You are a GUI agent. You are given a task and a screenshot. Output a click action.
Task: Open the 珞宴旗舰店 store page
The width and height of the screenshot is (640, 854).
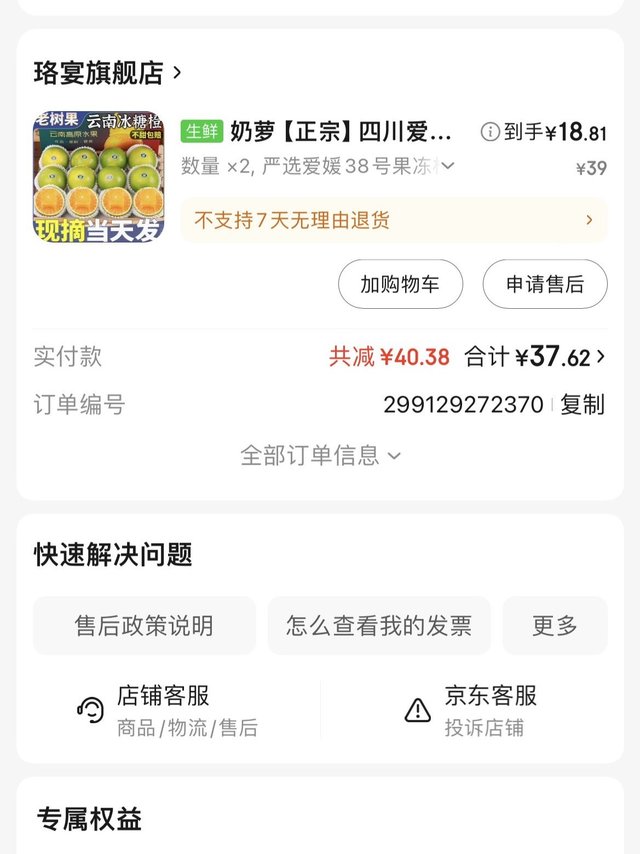(x=107, y=72)
